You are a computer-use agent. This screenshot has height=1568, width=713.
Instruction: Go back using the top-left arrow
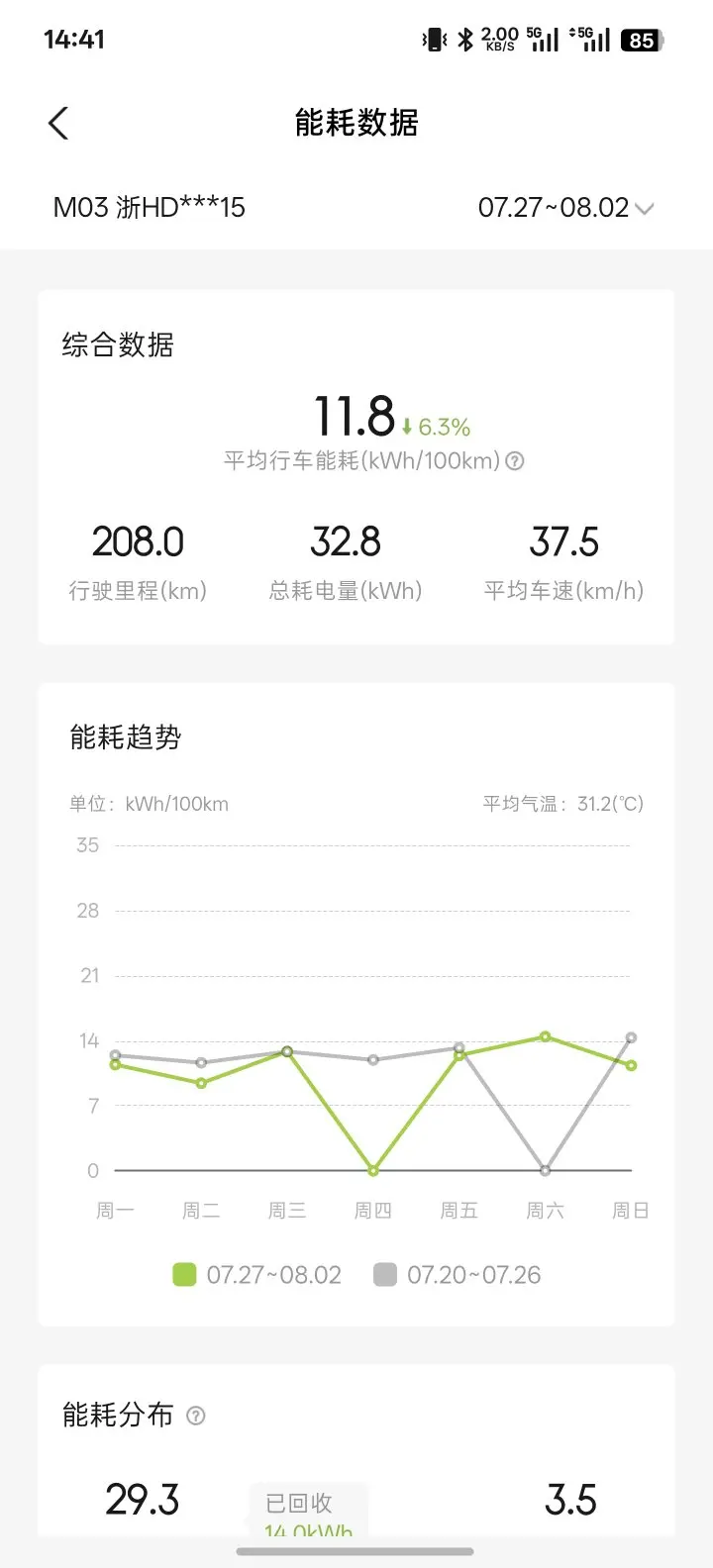click(58, 124)
